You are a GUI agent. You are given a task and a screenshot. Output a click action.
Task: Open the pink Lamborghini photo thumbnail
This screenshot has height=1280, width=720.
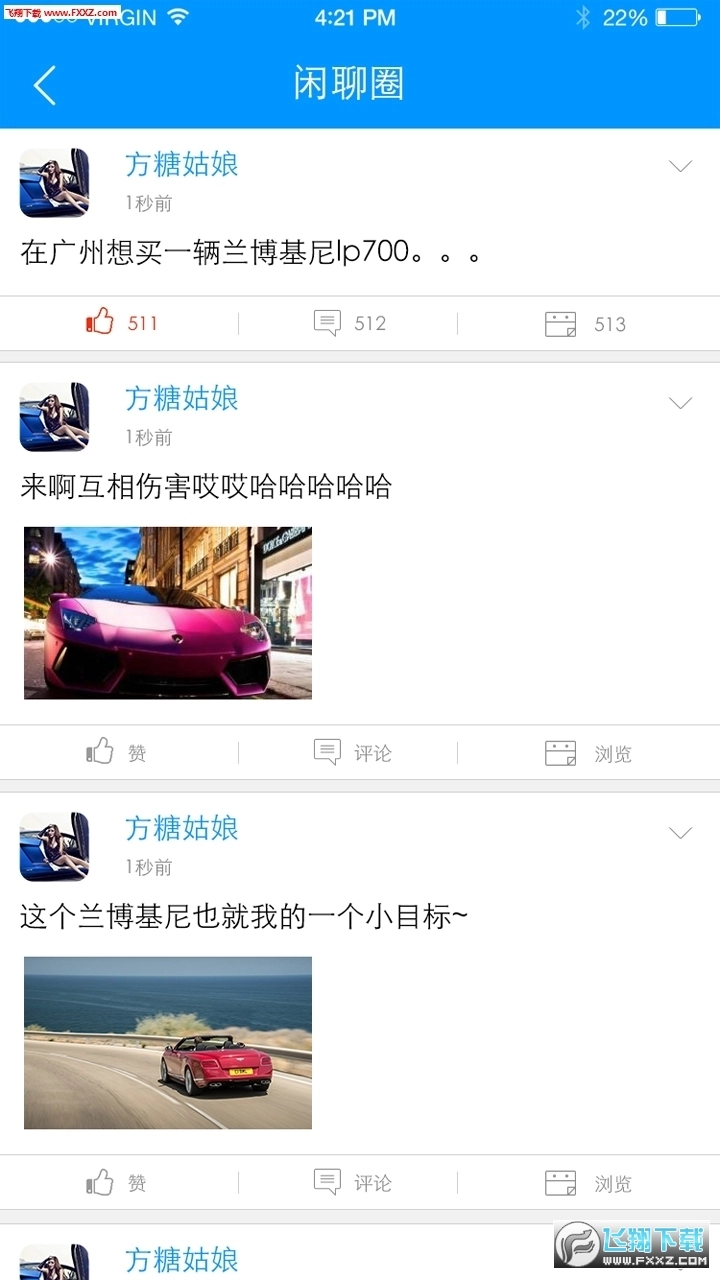(167, 613)
